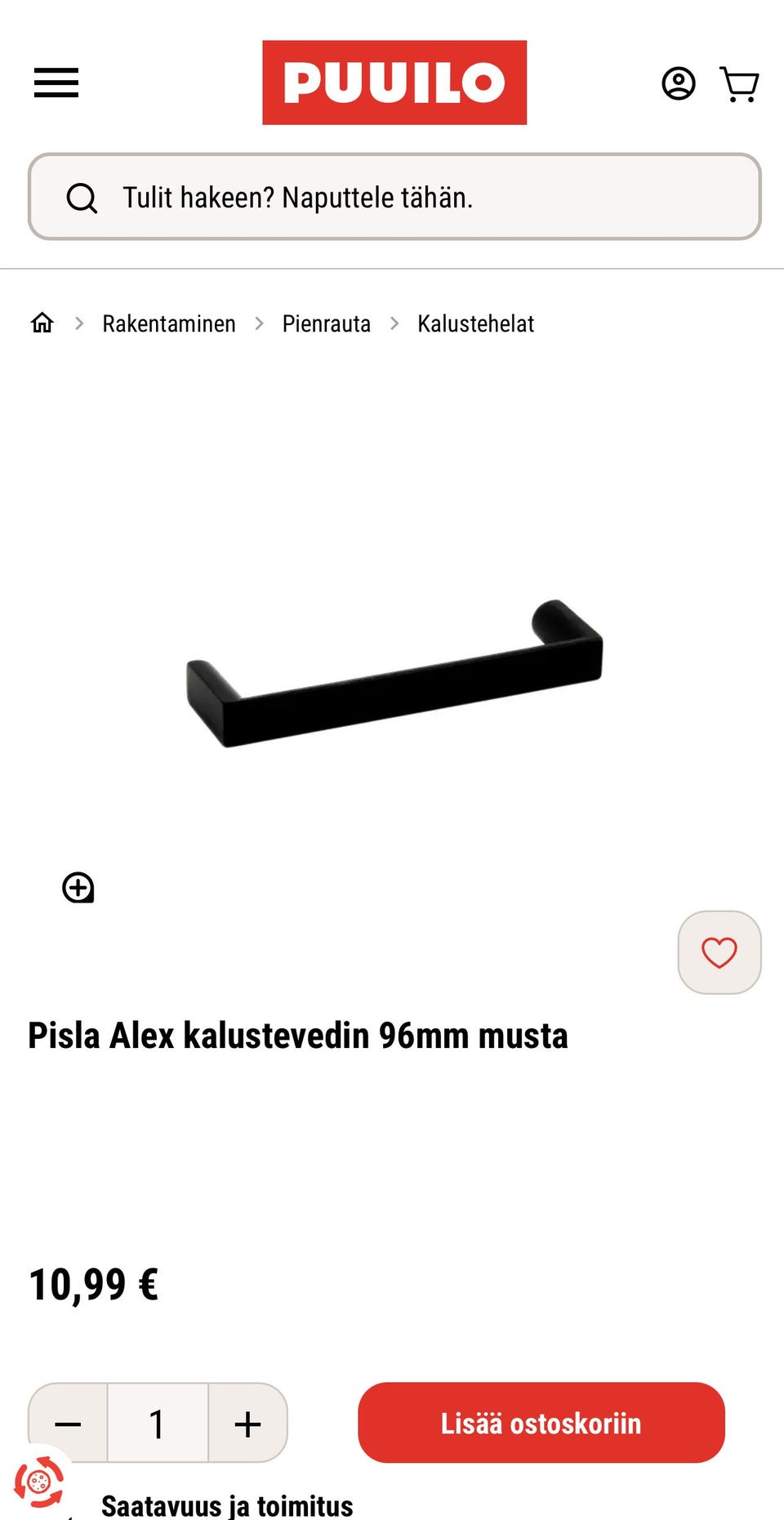Viewport: 784px width, 1520px height.
Task: Zoom in on the product image
Action: [x=78, y=888]
